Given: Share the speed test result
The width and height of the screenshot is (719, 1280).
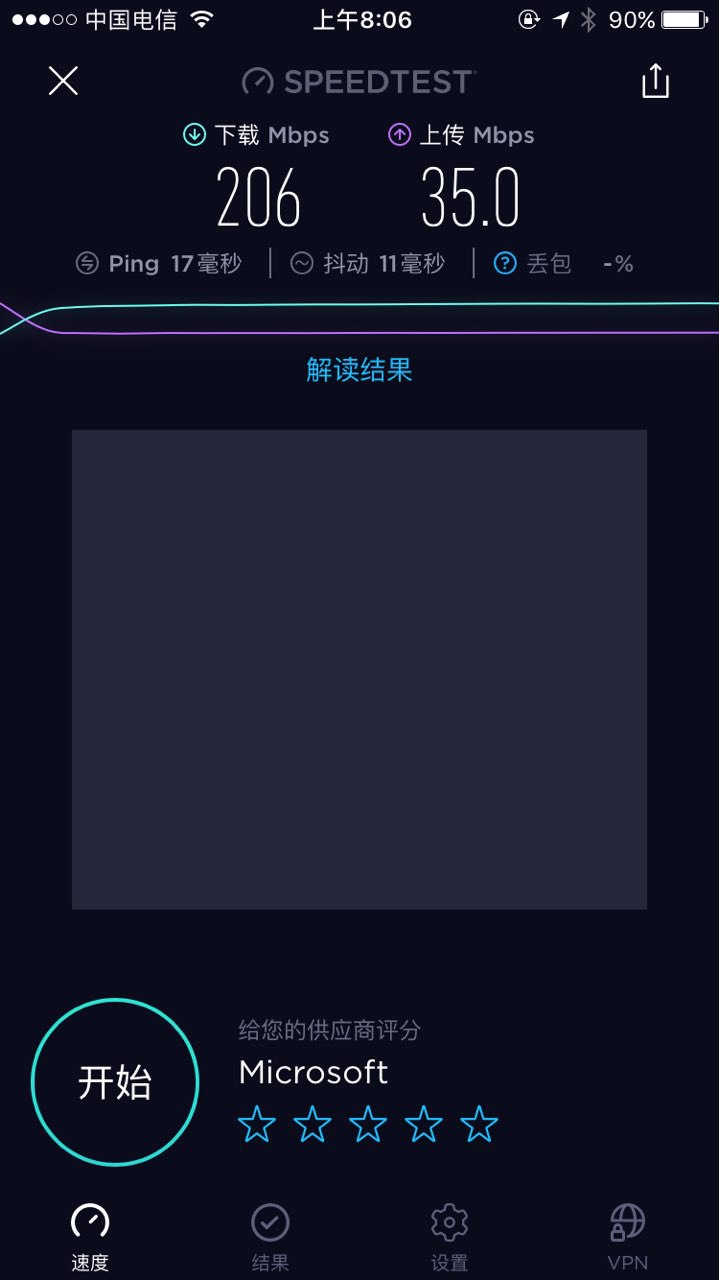Looking at the screenshot, I should [655, 81].
